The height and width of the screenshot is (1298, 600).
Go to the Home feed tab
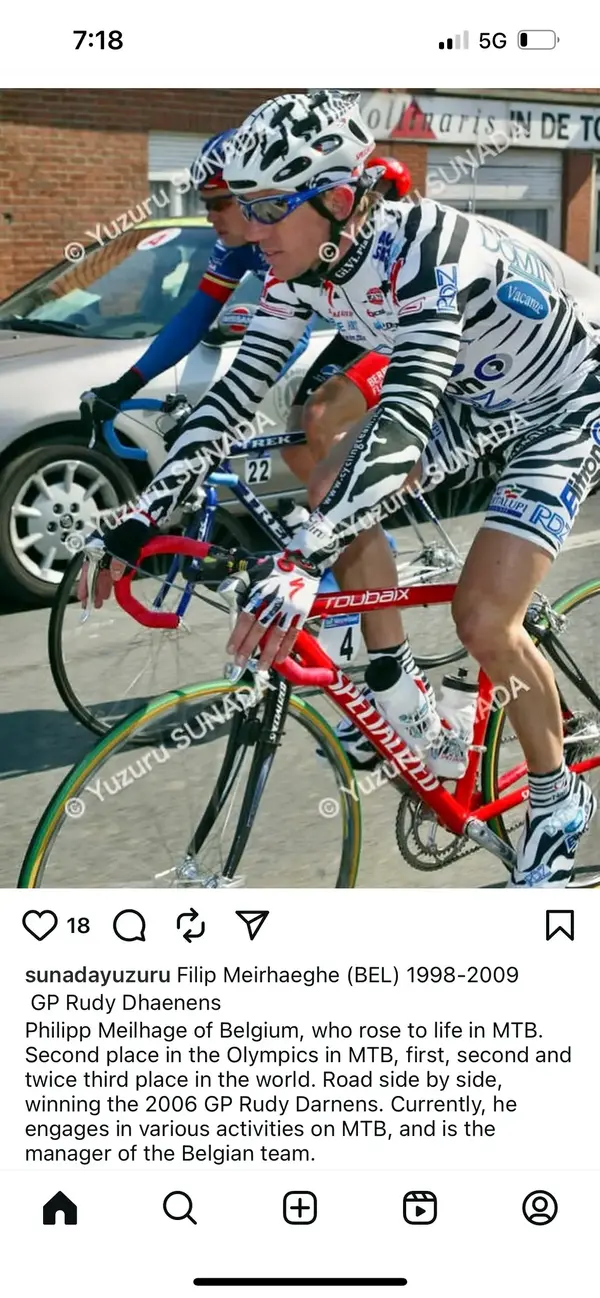coord(60,1208)
